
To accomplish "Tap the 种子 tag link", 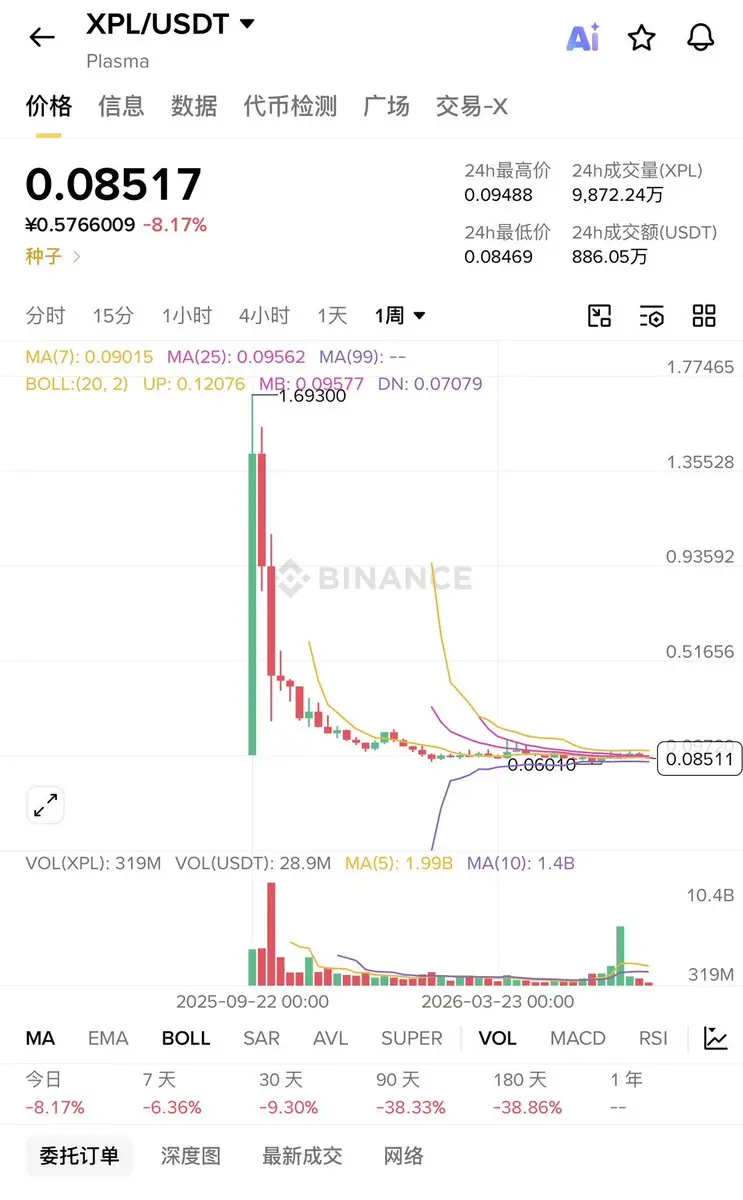I will pos(54,256).
